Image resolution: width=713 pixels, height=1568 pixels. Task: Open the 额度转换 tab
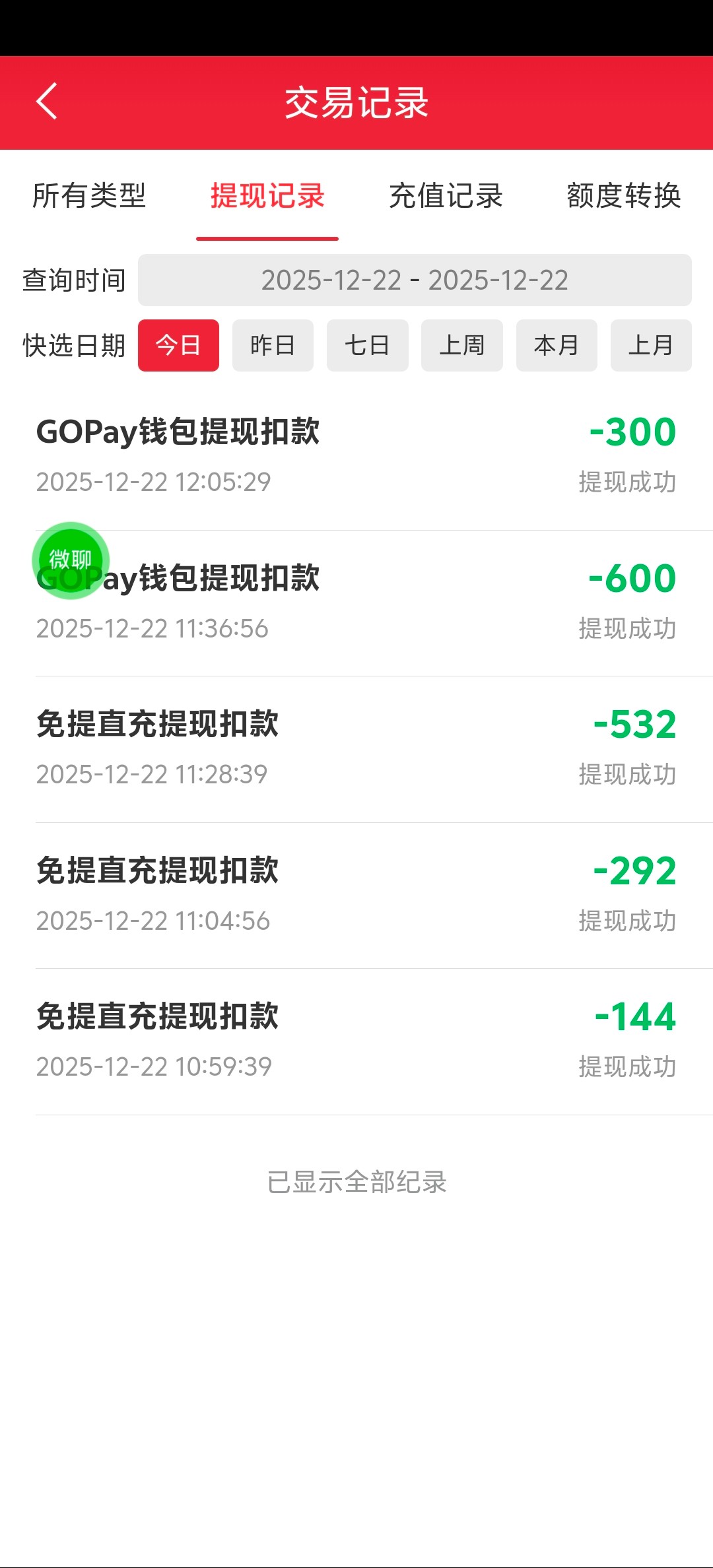coord(623,196)
